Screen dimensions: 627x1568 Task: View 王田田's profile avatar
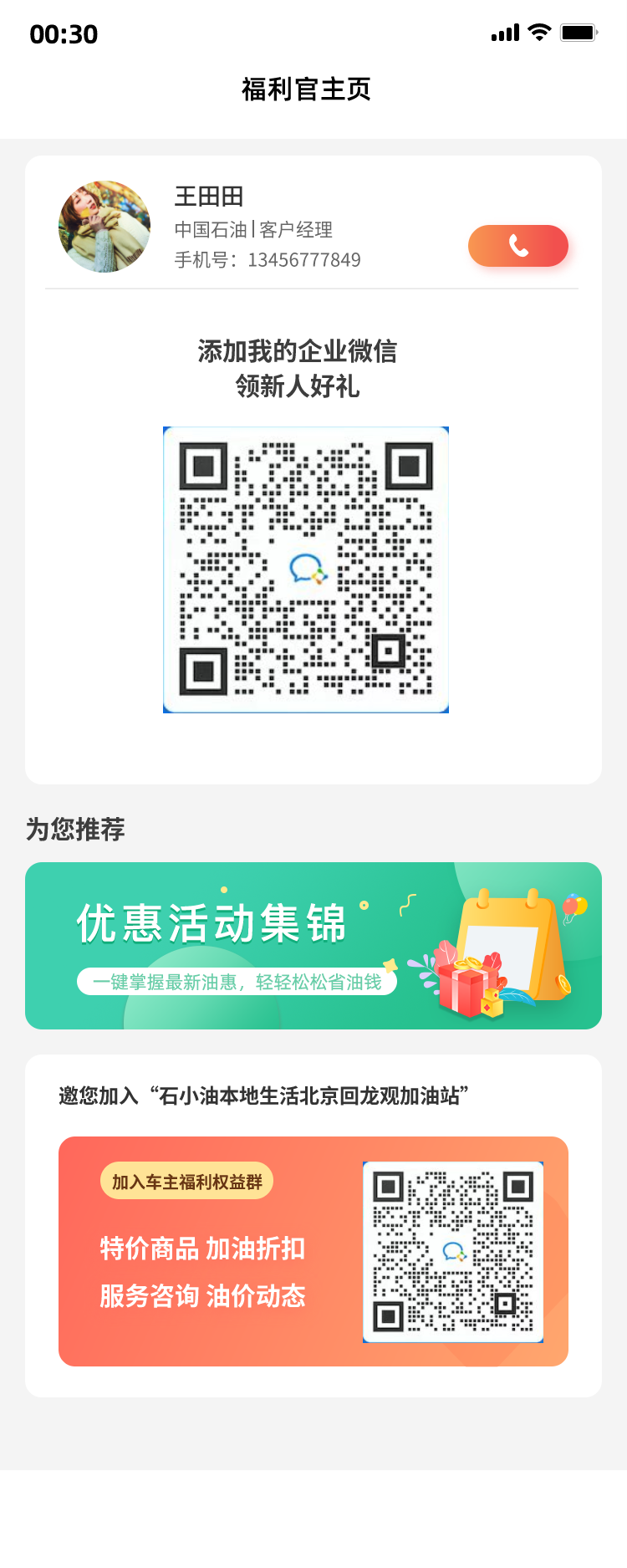point(104,227)
